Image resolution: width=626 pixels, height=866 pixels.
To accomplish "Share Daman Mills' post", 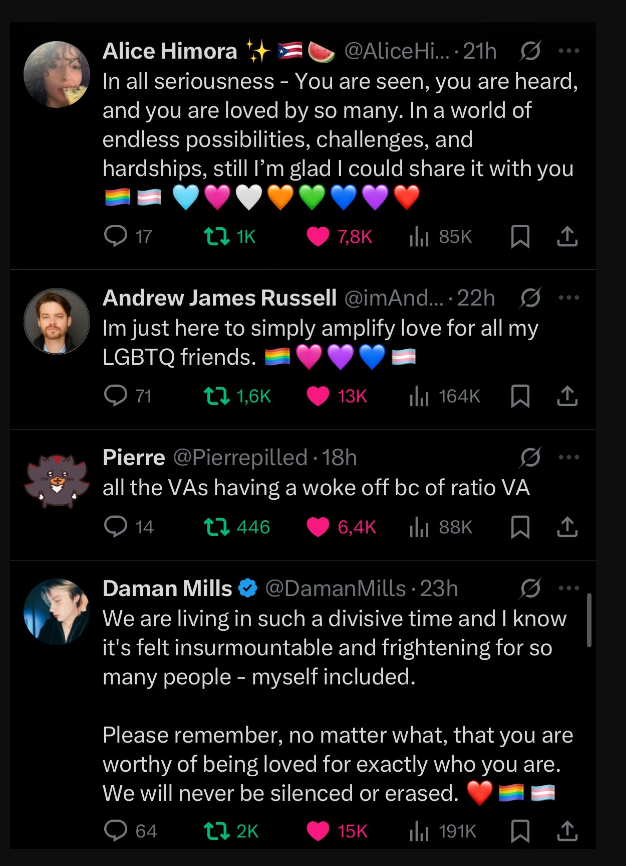I will tap(567, 830).
